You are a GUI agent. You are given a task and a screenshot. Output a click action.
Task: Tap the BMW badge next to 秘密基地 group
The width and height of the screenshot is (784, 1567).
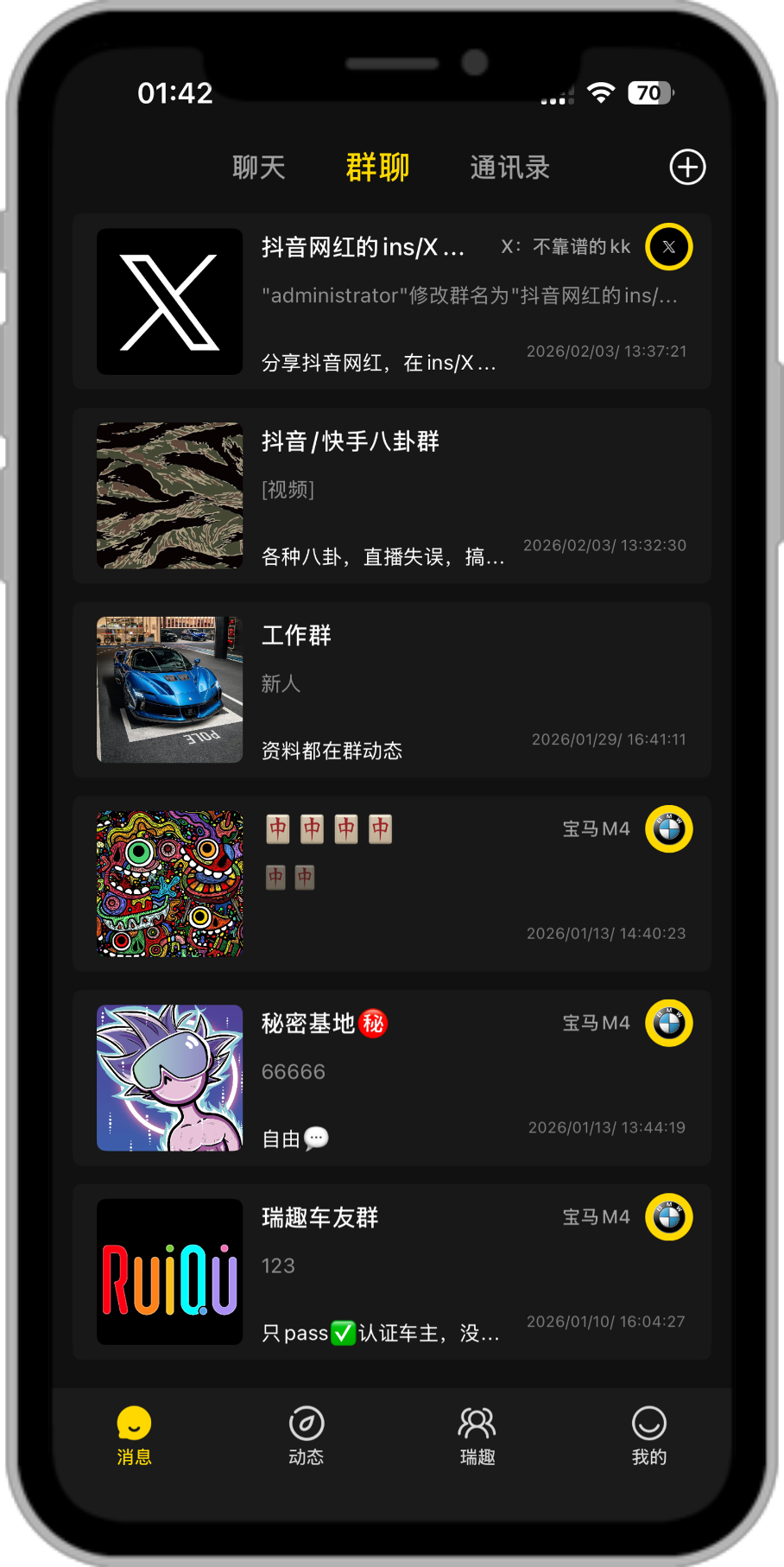pyautogui.click(x=668, y=1023)
